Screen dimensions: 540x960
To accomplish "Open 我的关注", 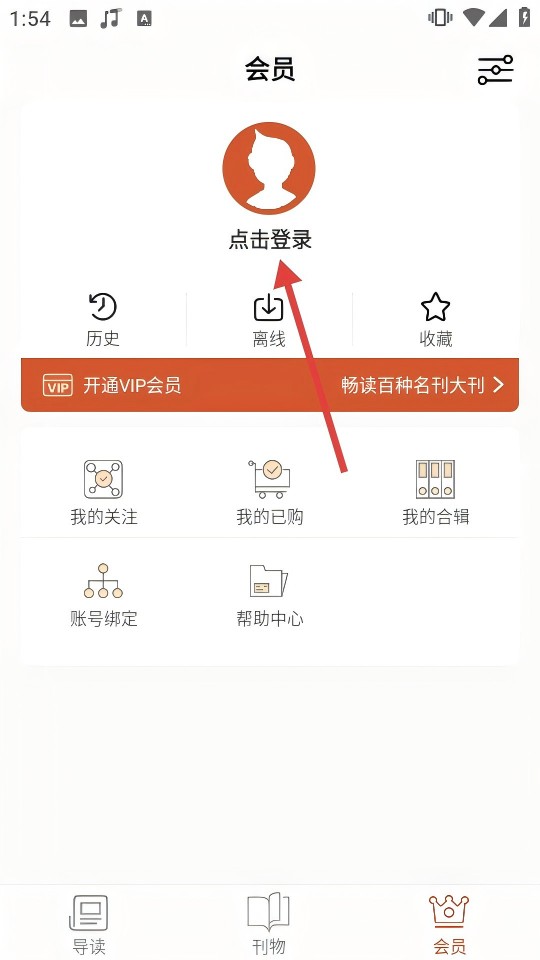I will (x=103, y=493).
